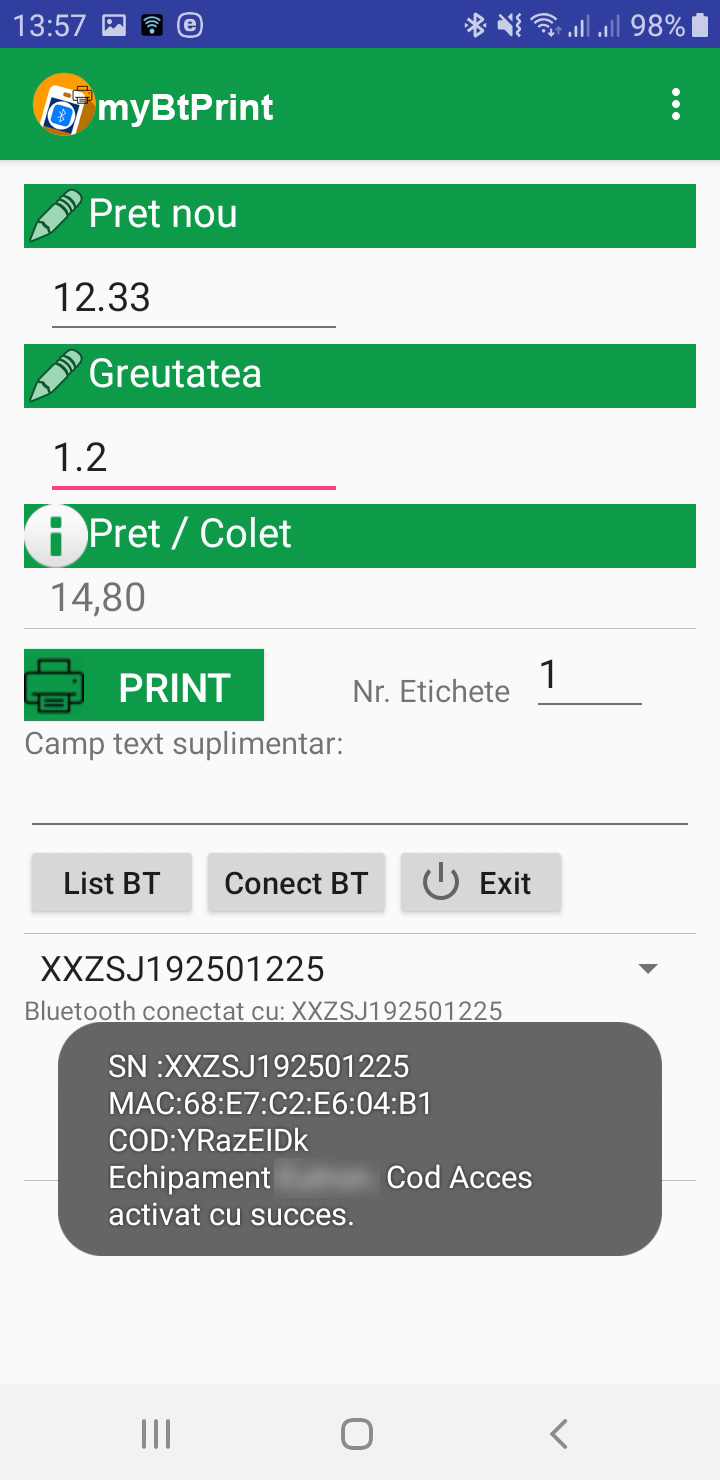Open the overflow menu in app bar

[x=676, y=104]
